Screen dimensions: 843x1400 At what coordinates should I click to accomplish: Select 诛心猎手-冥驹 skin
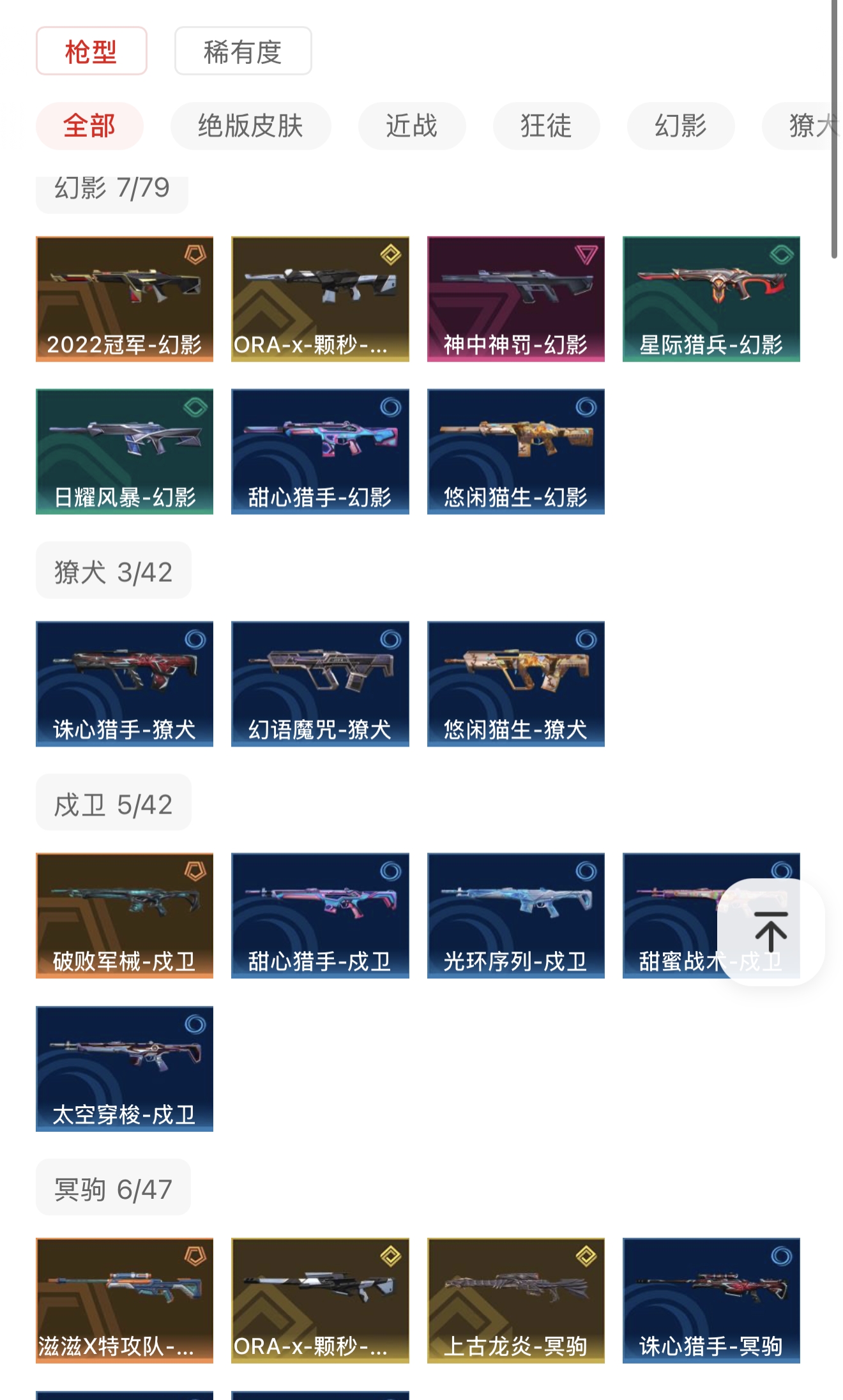(711, 1300)
